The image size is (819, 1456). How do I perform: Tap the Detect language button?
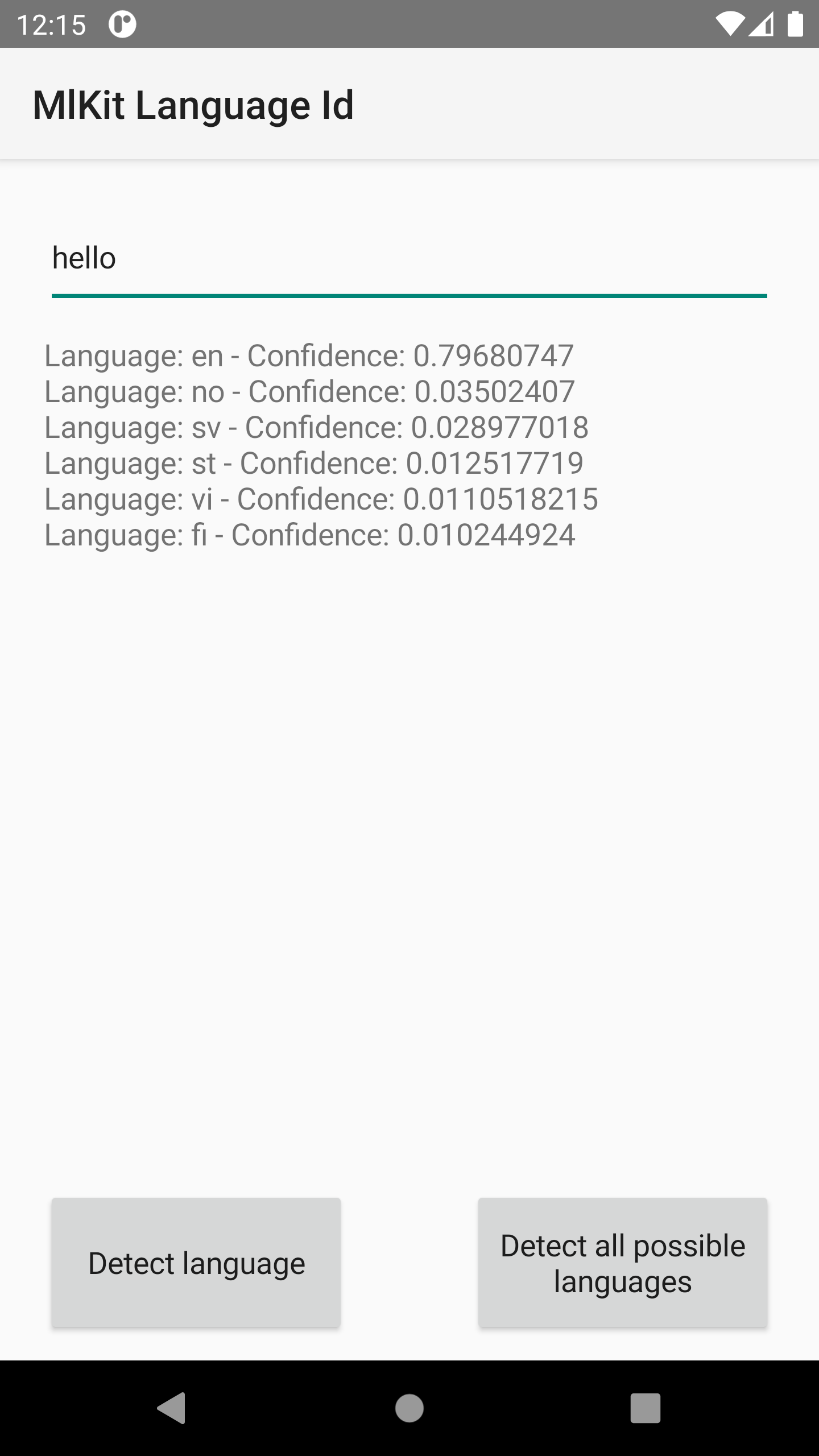coord(196,1263)
